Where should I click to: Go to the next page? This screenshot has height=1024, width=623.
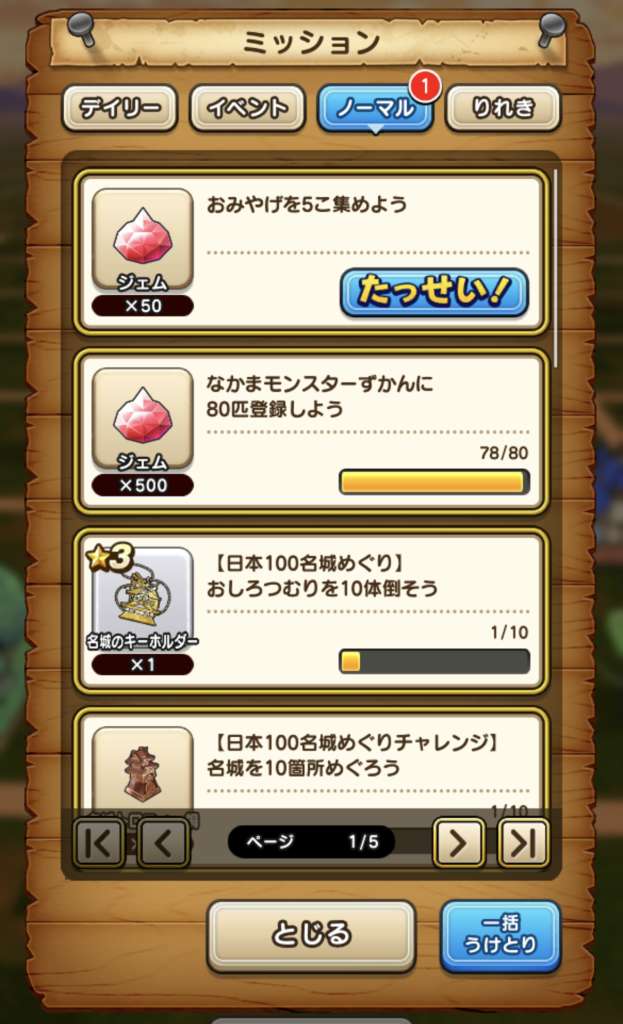[459, 844]
